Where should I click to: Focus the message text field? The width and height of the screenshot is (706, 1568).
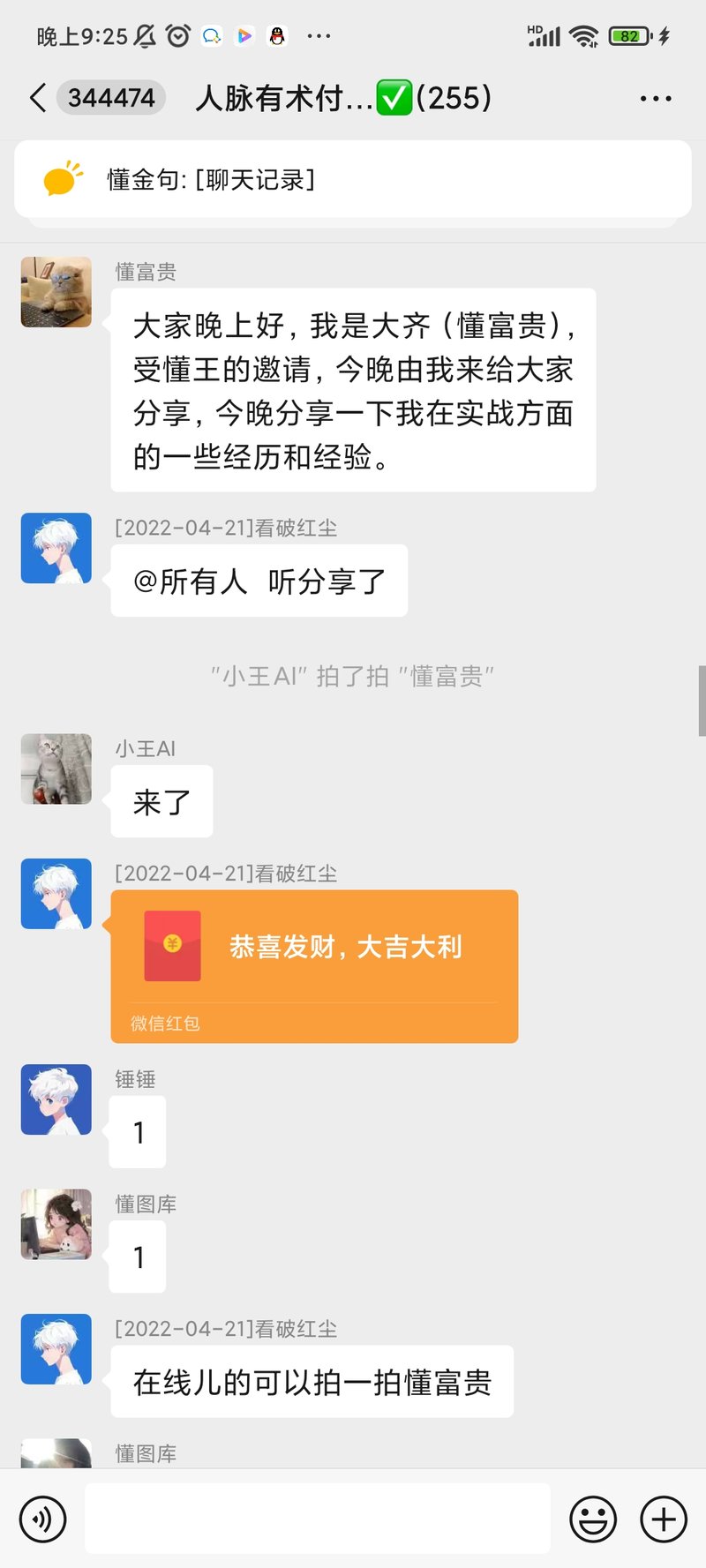tap(318, 1519)
